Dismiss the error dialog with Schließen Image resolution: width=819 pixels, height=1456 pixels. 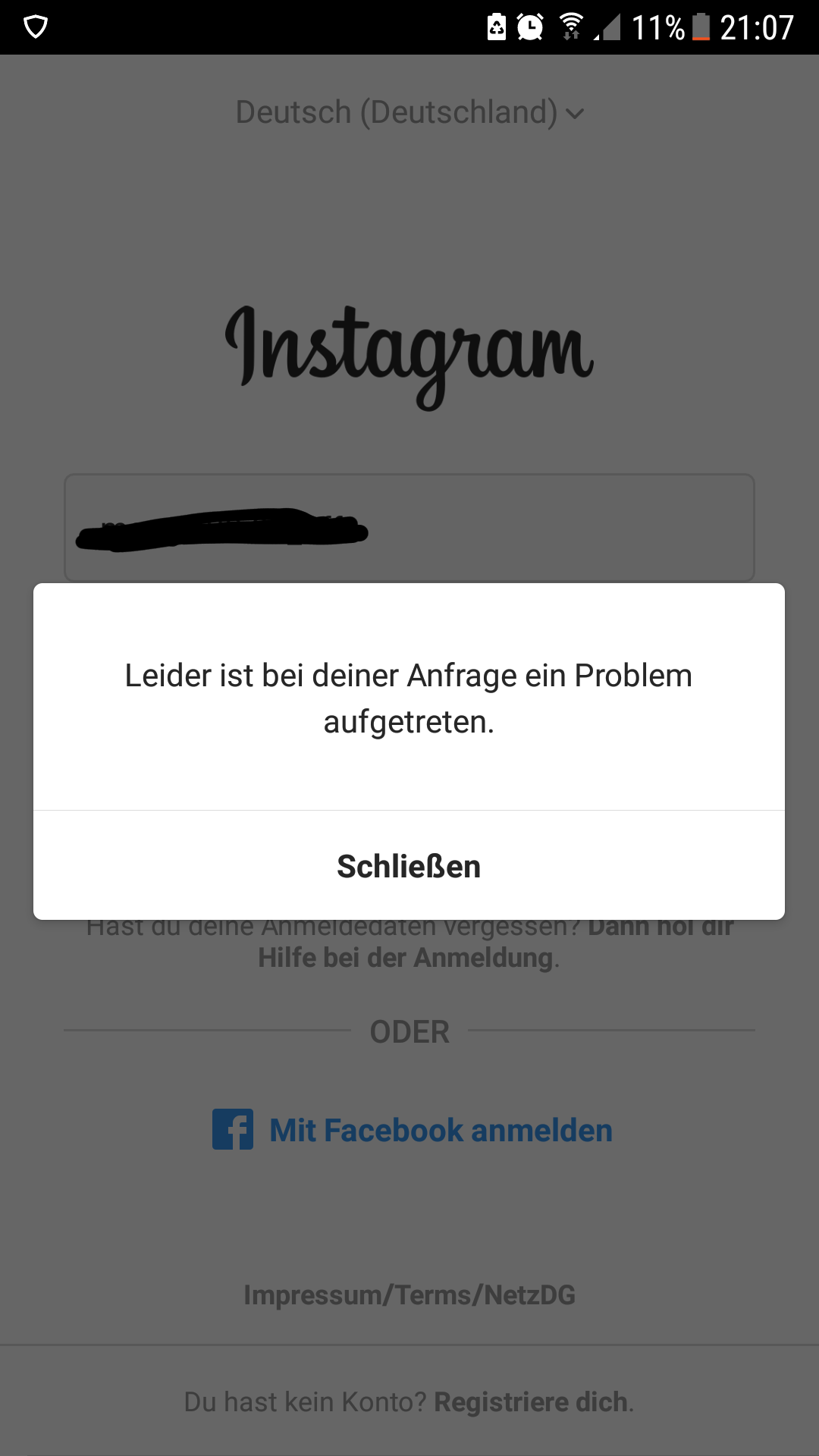pyautogui.click(x=409, y=866)
